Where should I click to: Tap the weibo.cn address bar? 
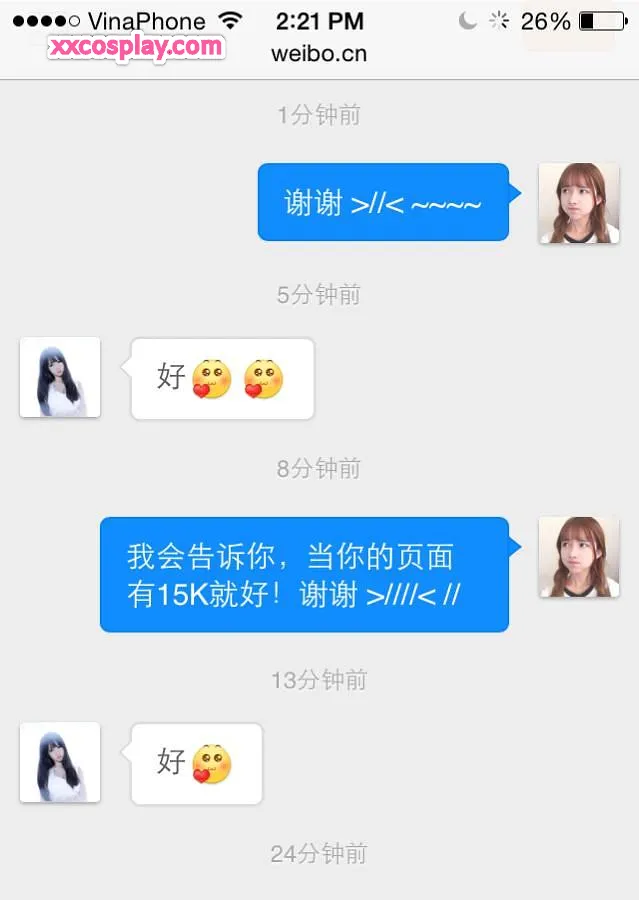[x=319, y=53]
